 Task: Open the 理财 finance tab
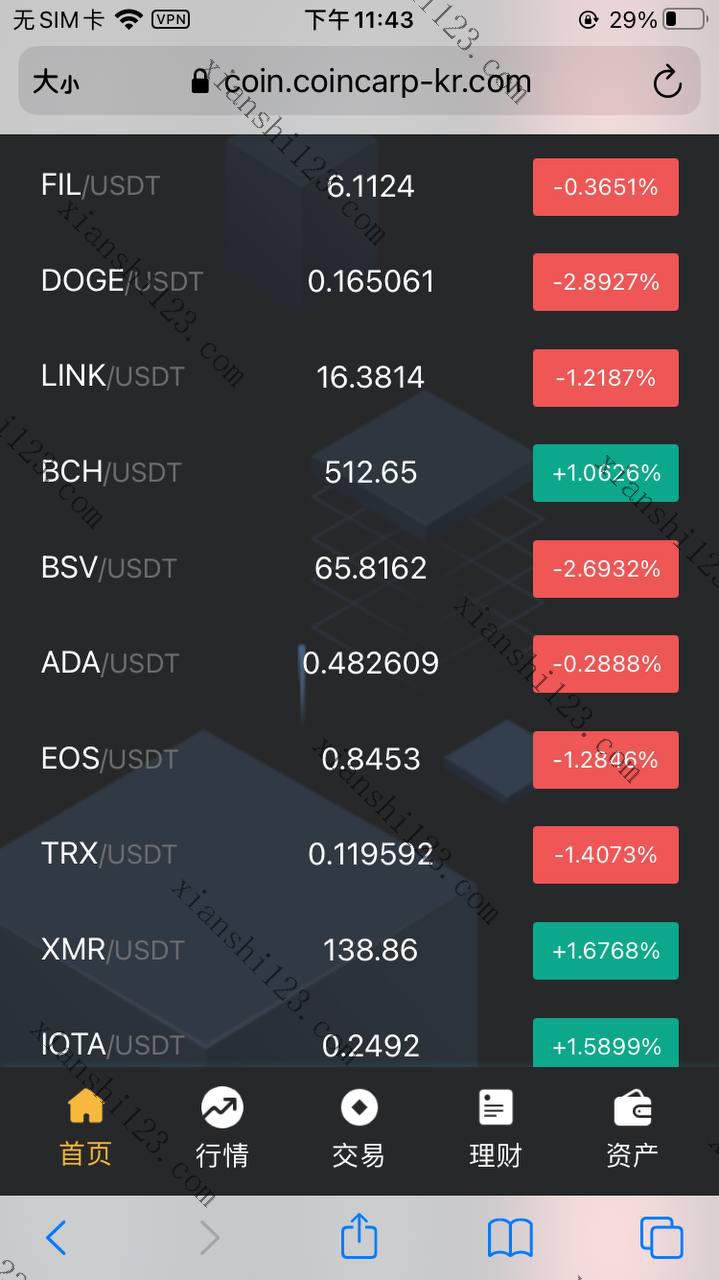click(x=496, y=1130)
